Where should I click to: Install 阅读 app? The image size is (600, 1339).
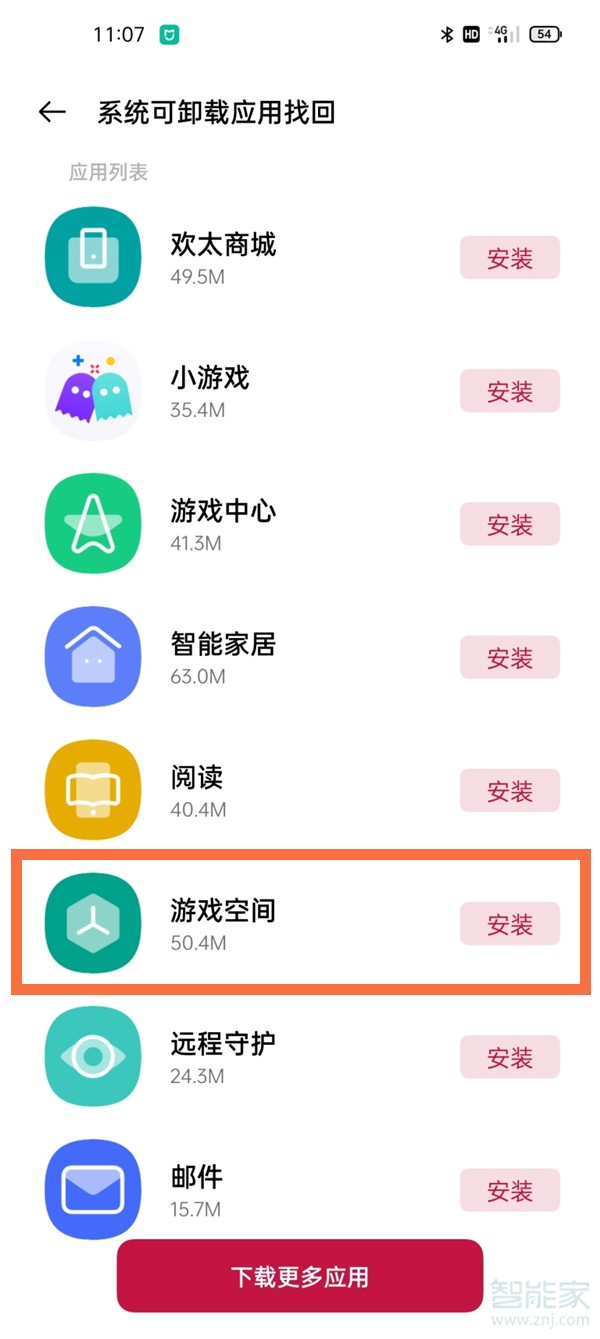coord(509,791)
